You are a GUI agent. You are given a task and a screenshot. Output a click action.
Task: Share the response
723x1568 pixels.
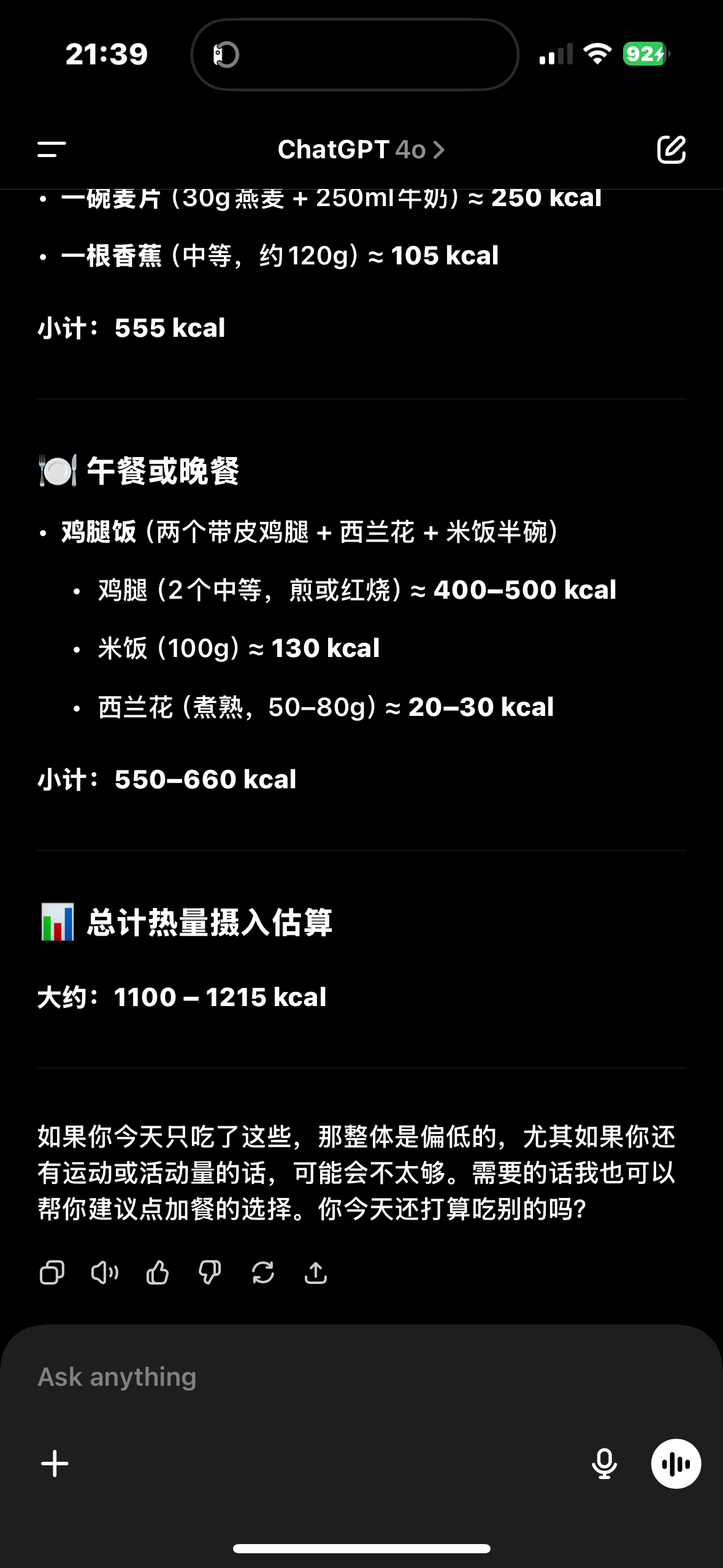[x=316, y=1273]
